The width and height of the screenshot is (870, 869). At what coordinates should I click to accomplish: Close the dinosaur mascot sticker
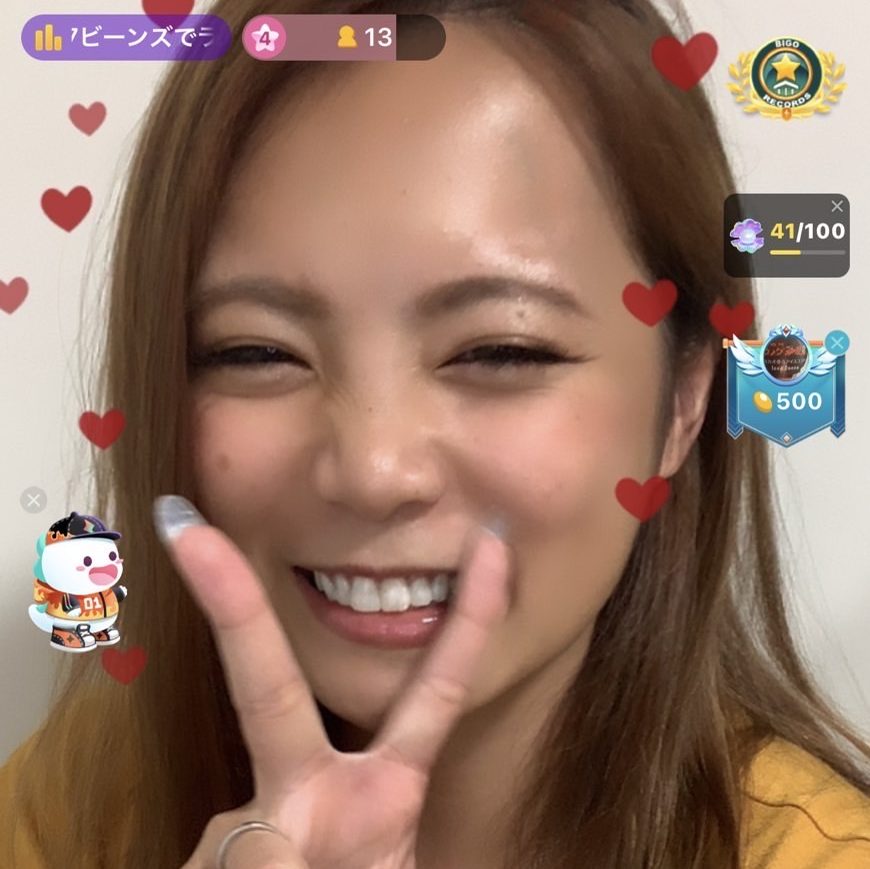(33, 500)
